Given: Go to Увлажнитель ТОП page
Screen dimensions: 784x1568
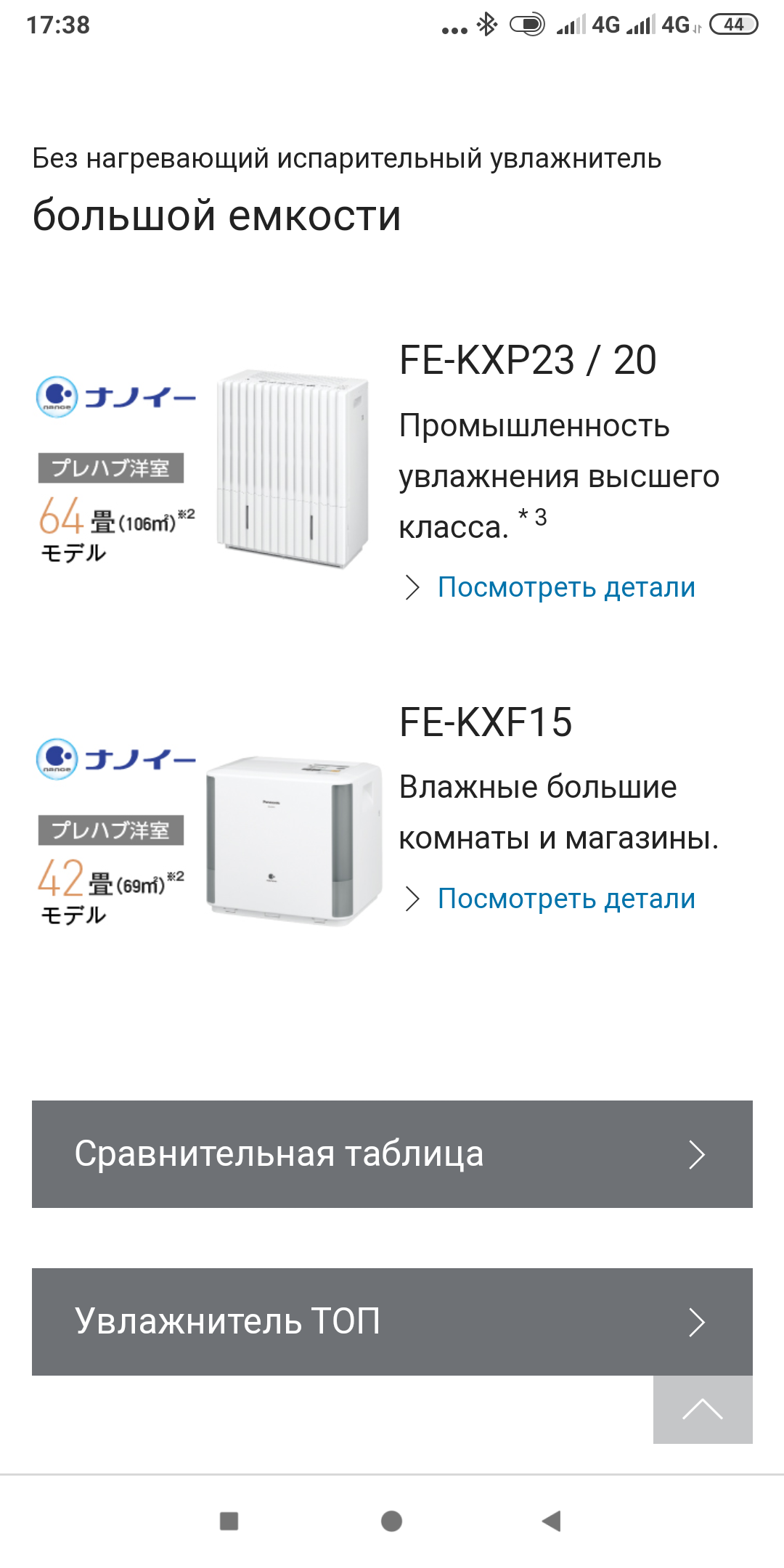Looking at the screenshot, I should click(x=392, y=1322).
